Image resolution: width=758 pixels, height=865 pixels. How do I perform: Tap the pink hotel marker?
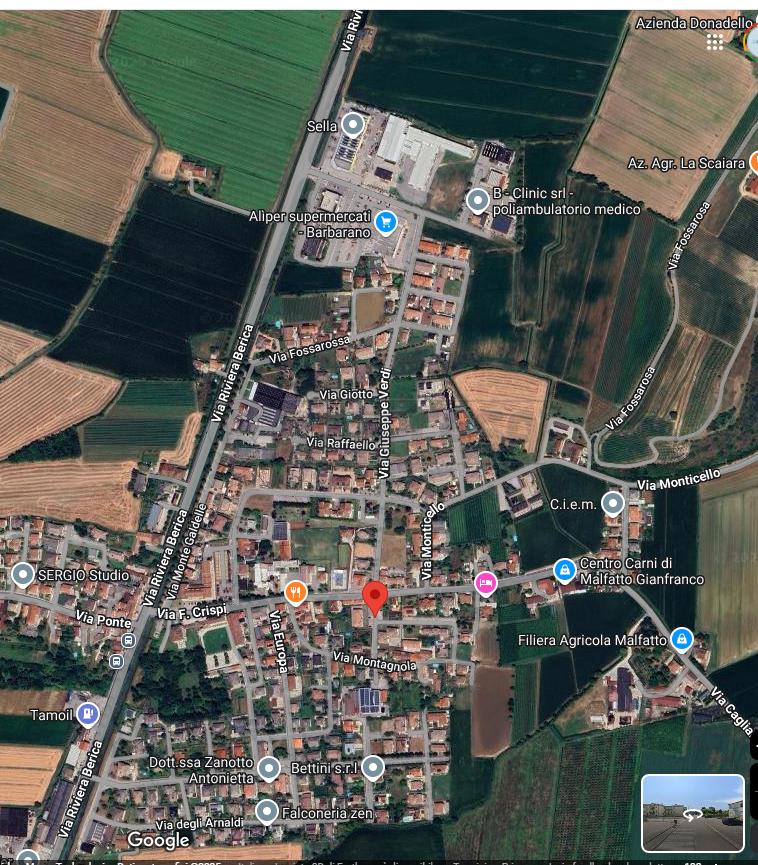point(486,583)
